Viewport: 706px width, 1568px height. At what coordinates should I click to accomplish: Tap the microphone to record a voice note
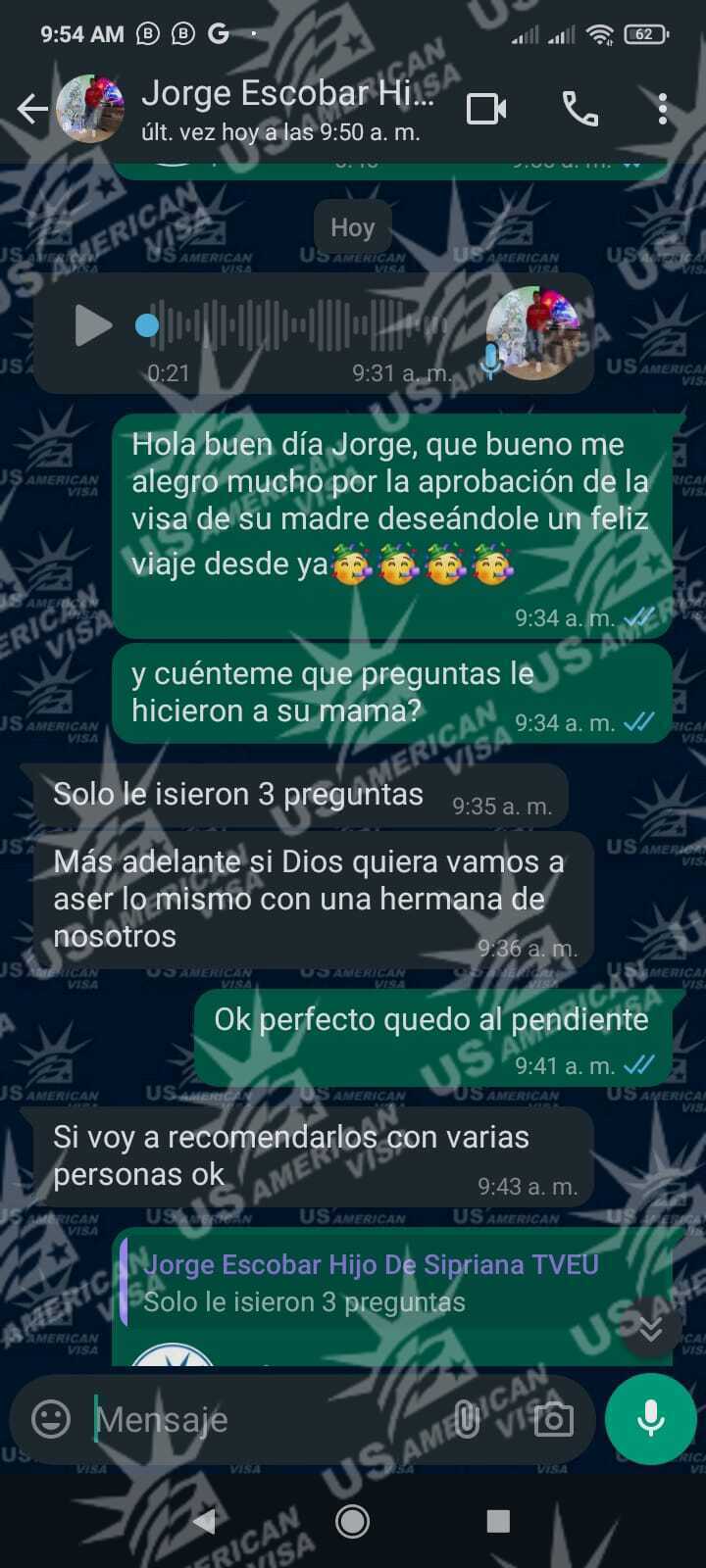click(x=650, y=1419)
